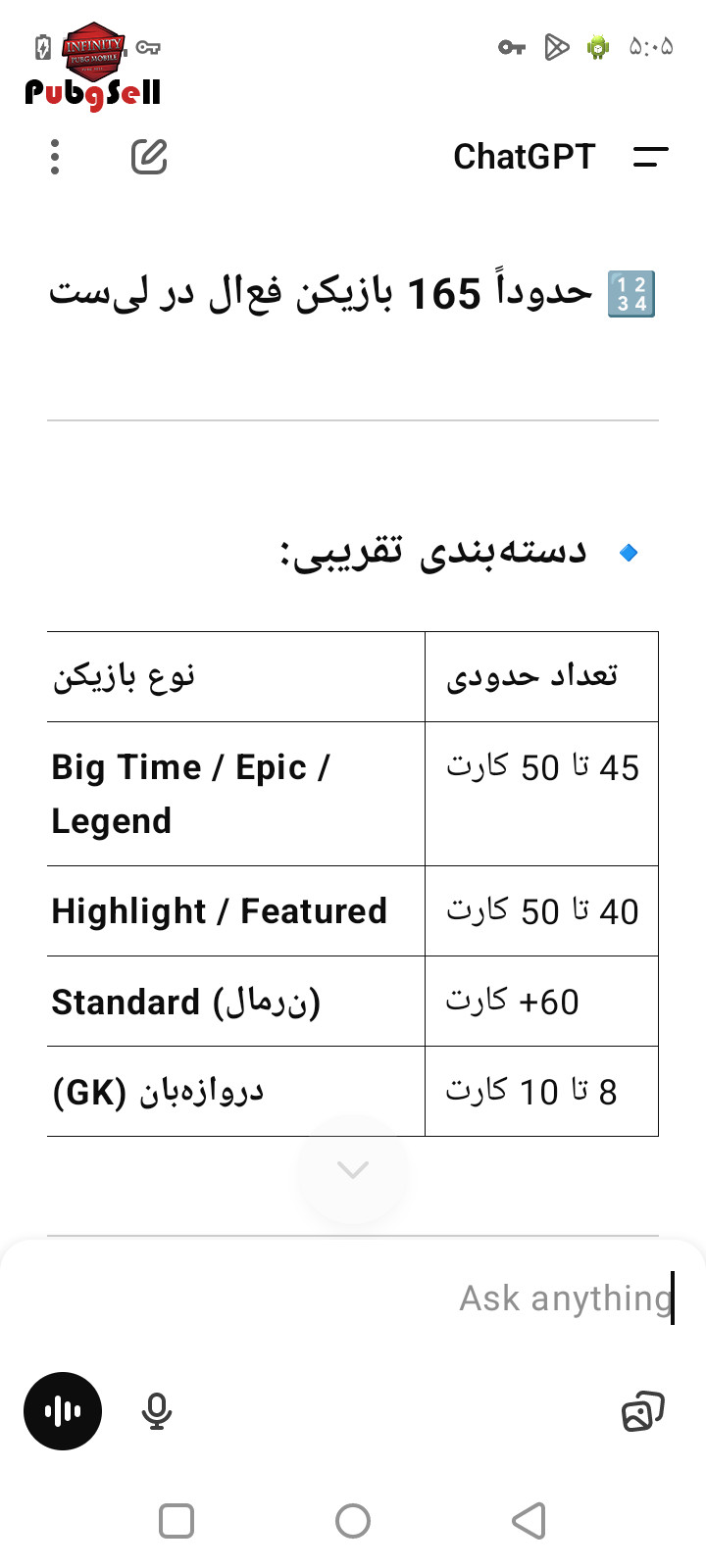Open recent apps with the square button

tap(176, 1521)
